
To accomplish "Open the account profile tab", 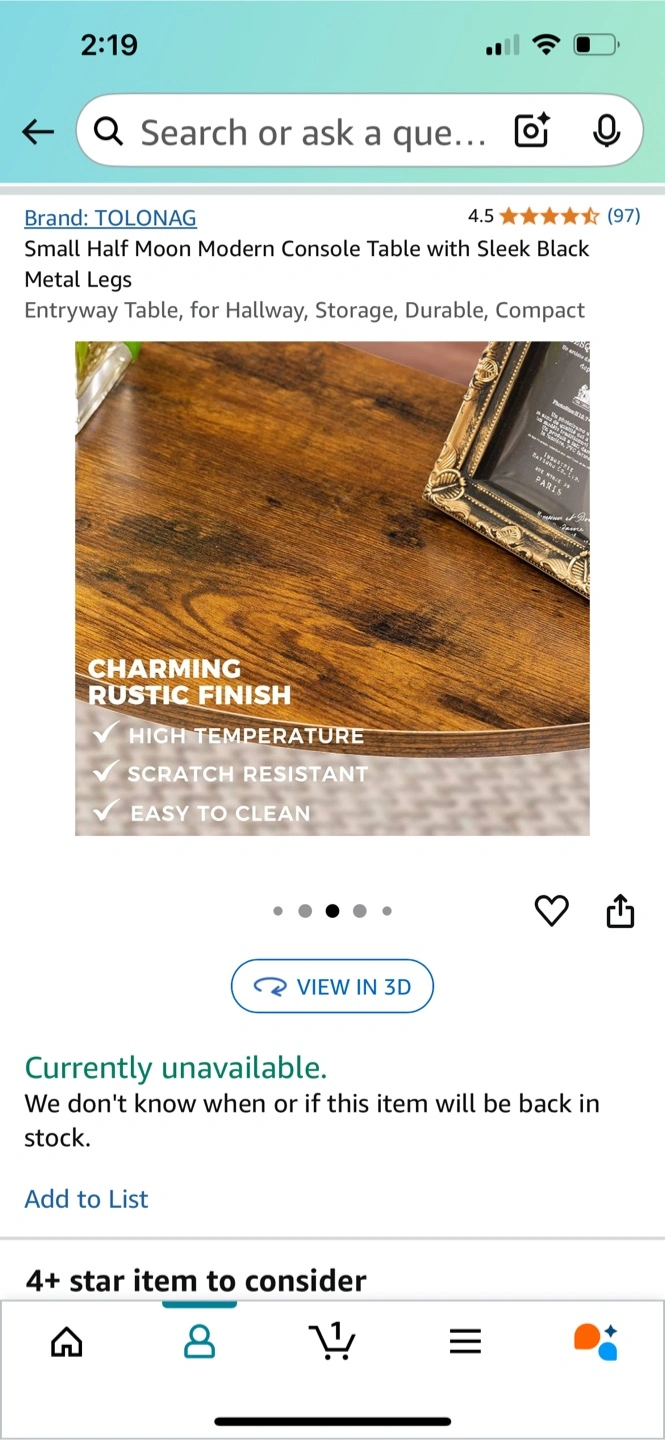I will coord(200,1341).
